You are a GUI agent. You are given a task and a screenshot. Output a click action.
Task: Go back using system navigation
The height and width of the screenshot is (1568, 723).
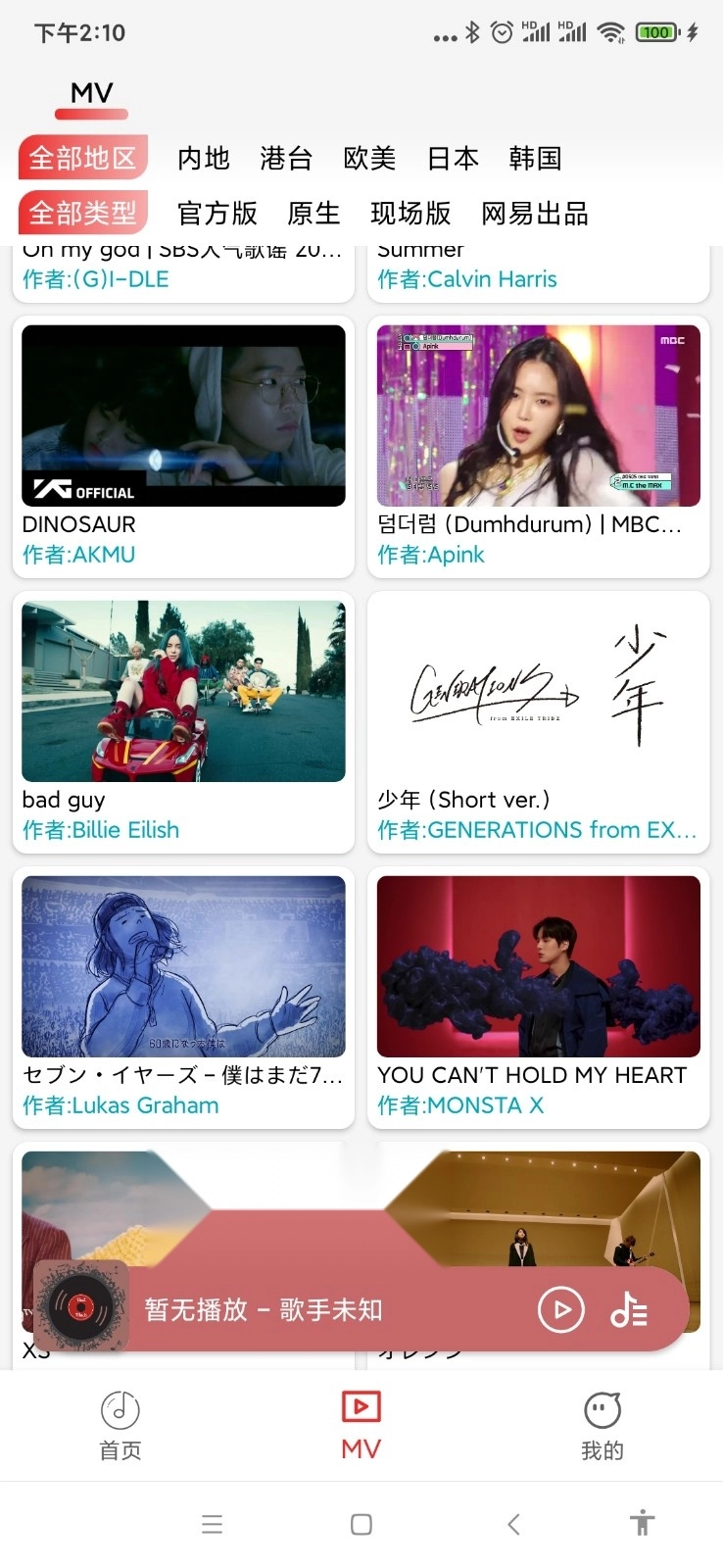pos(513,1524)
